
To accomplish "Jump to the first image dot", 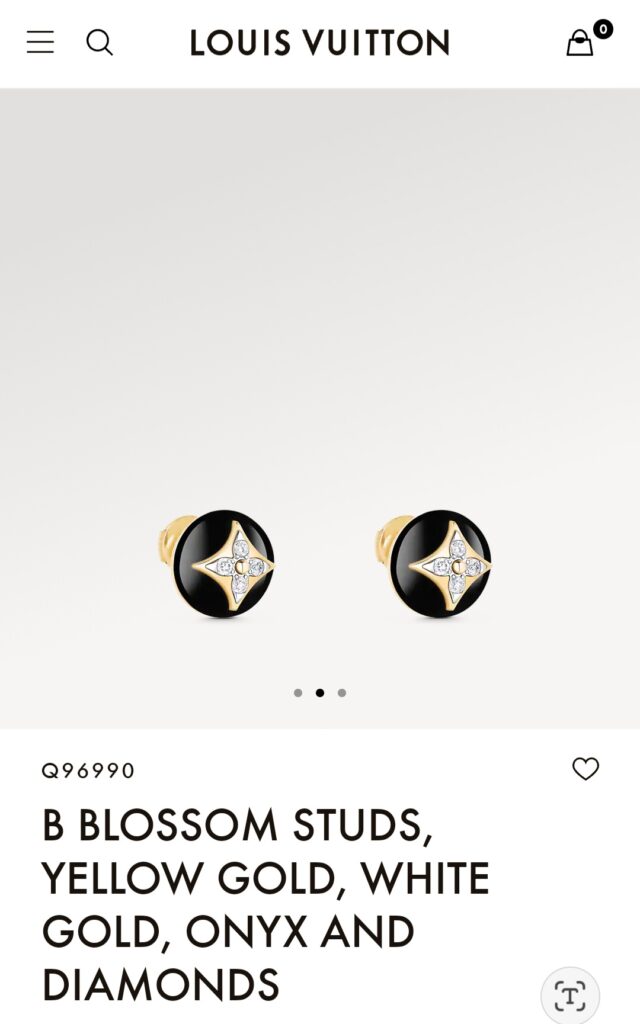I will coord(298,692).
